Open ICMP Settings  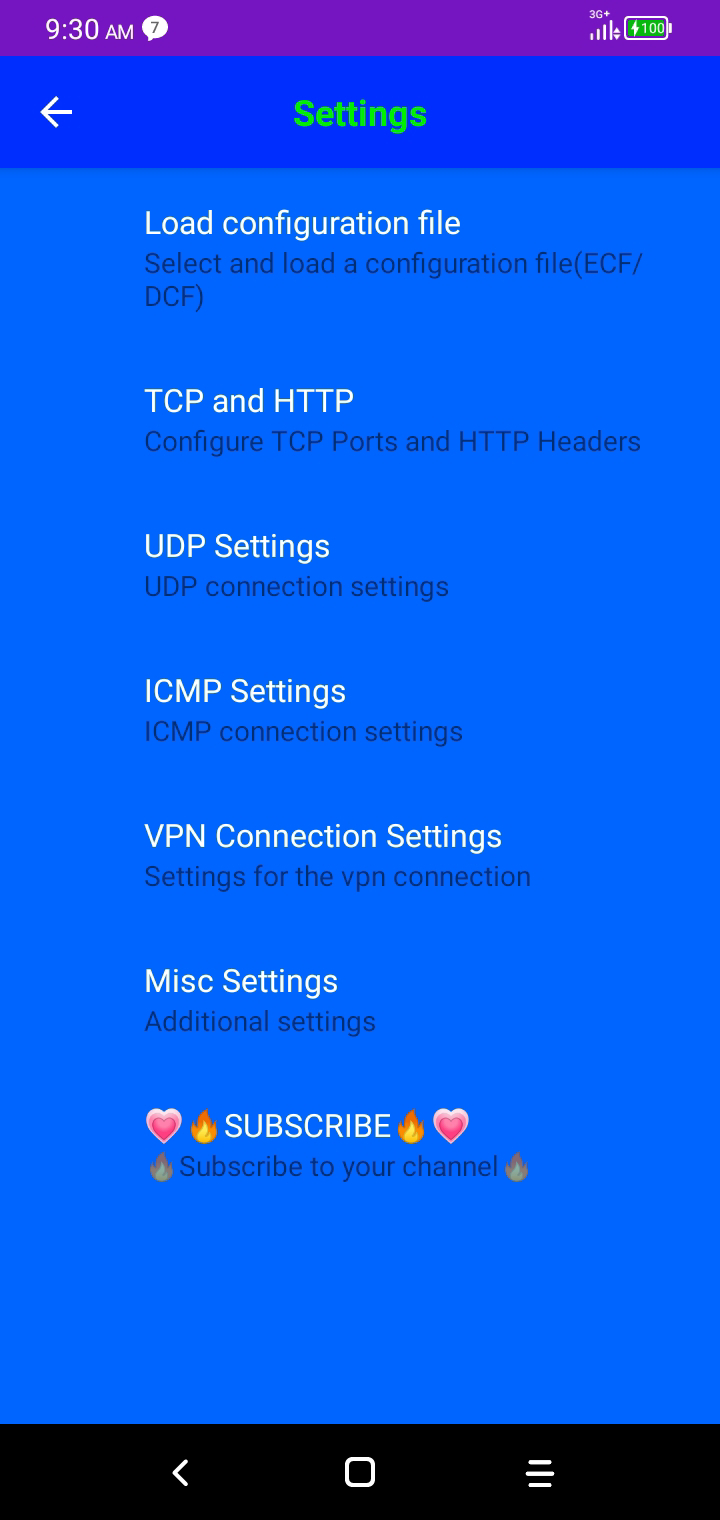360,710
